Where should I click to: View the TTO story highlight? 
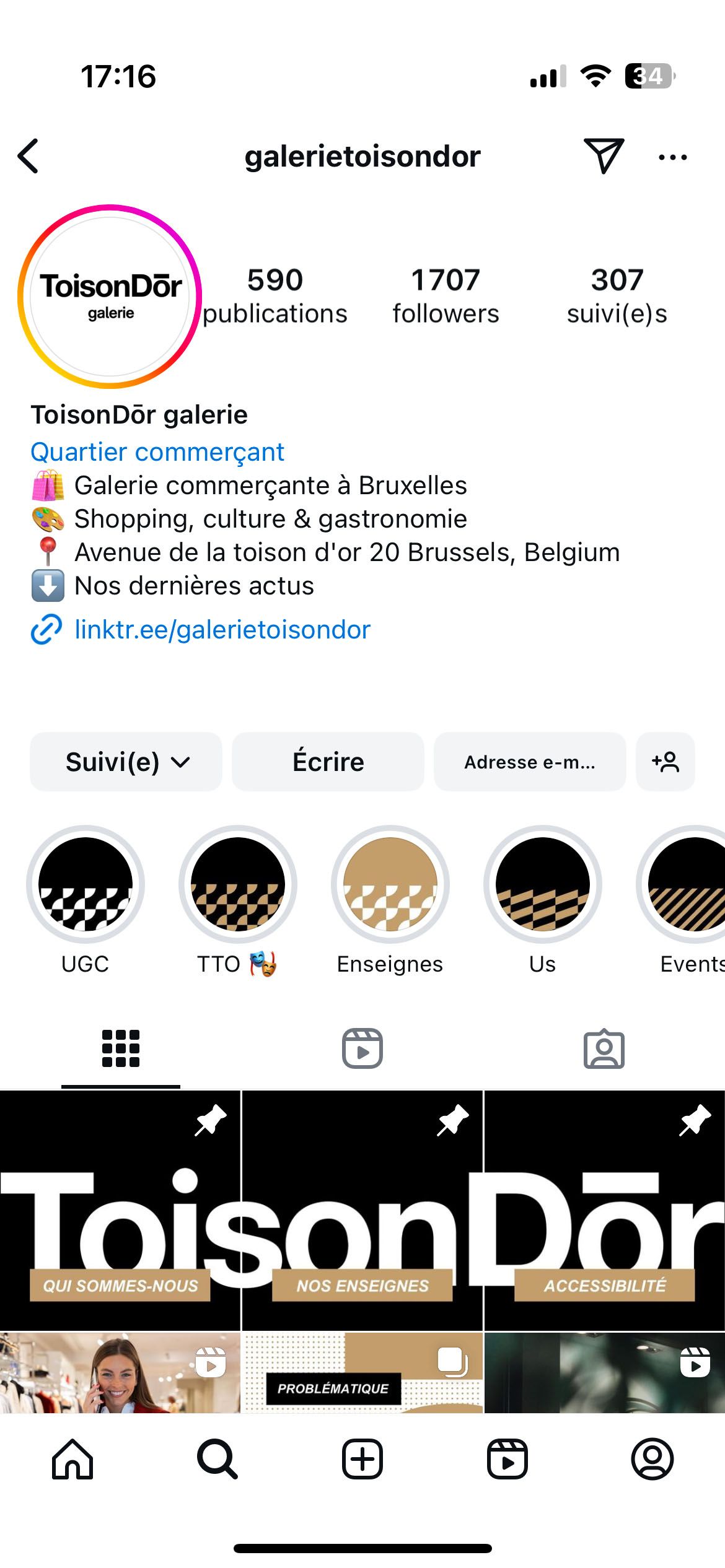238,884
